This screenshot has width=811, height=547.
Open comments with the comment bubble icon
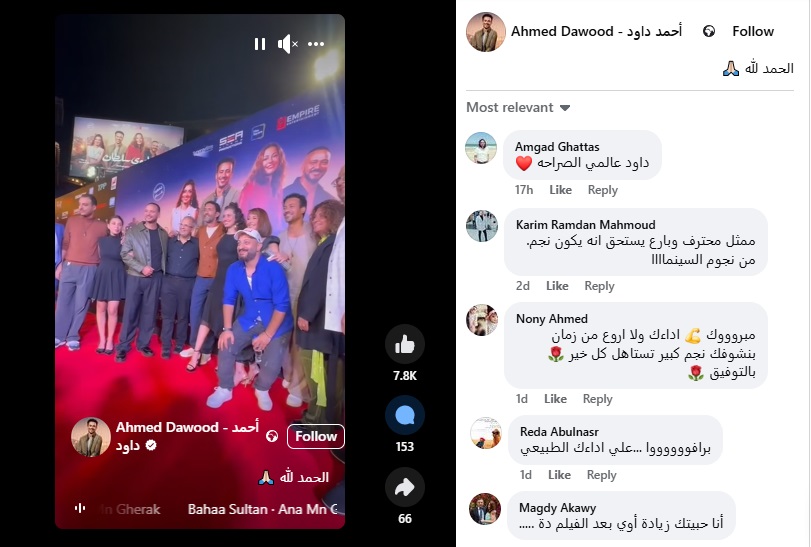pyautogui.click(x=405, y=415)
